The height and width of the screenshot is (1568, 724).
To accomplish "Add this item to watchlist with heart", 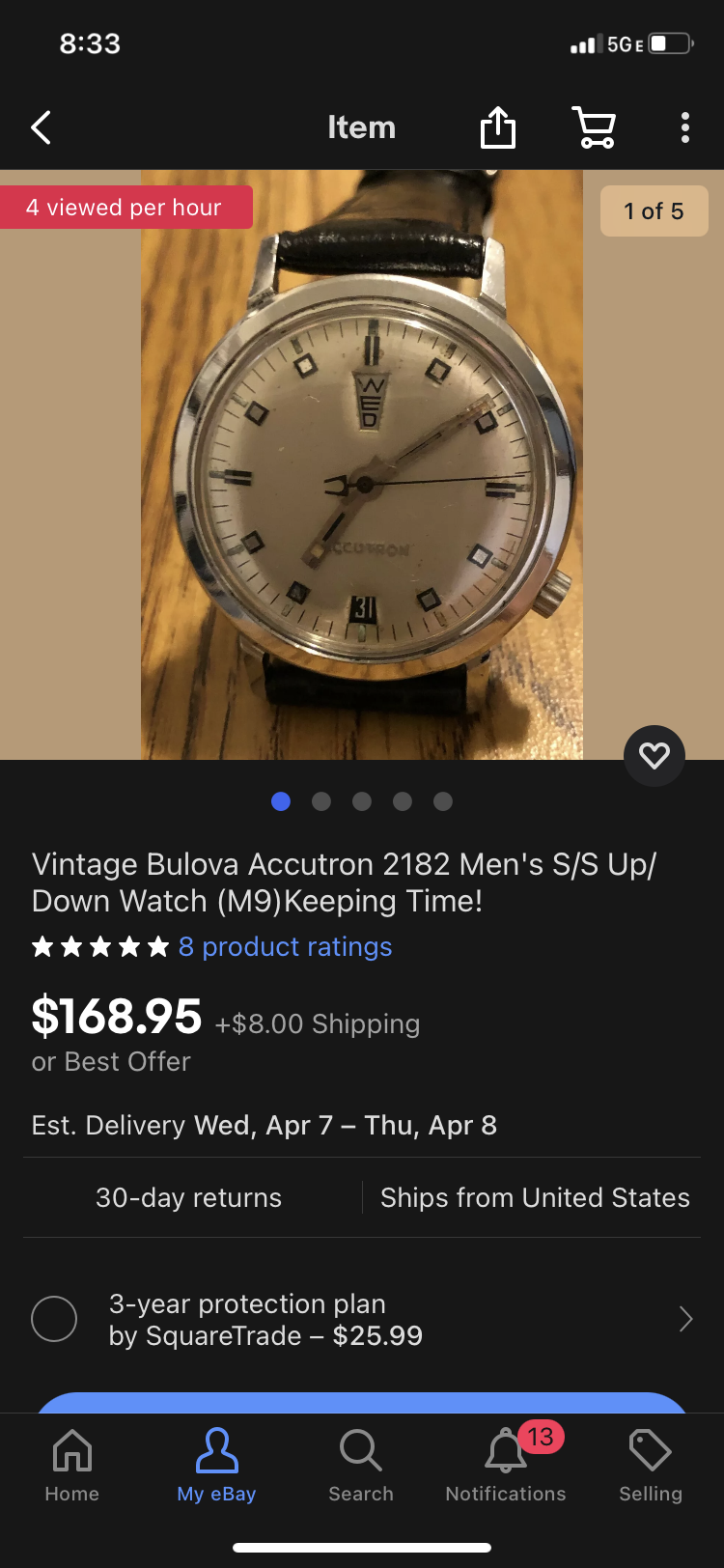I will click(x=654, y=755).
